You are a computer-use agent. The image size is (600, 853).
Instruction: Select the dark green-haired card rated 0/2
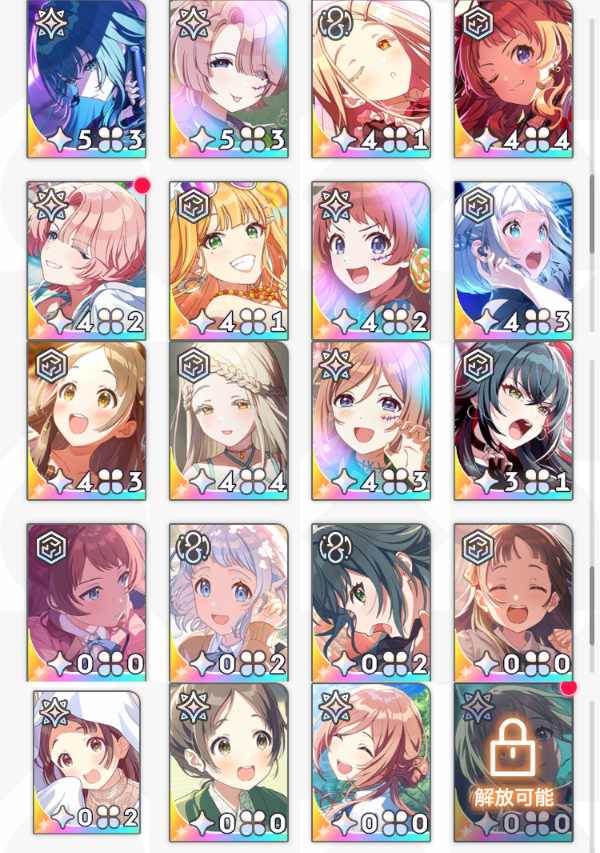pos(371,602)
